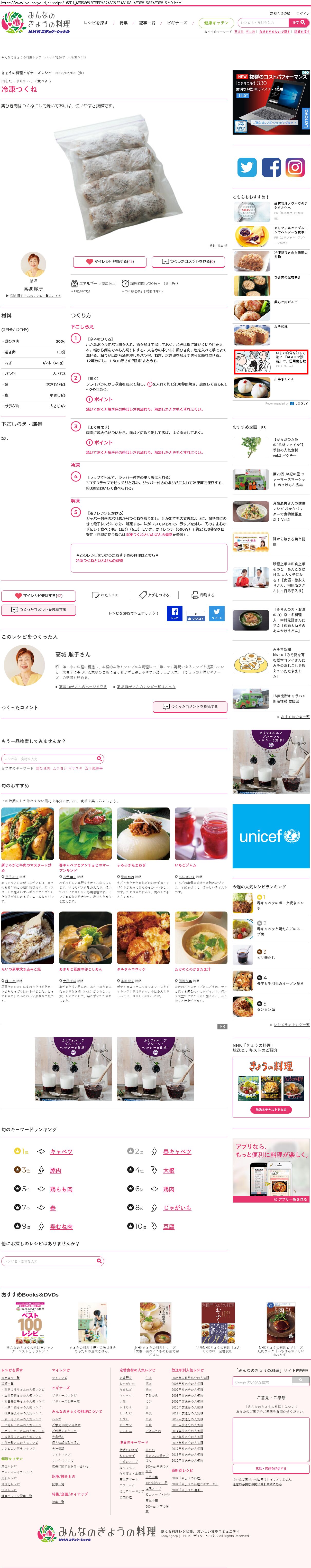Open the Instagram icon in the sidebar
The width and height of the screenshot is (311, 1568).
[x=295, y=167]
